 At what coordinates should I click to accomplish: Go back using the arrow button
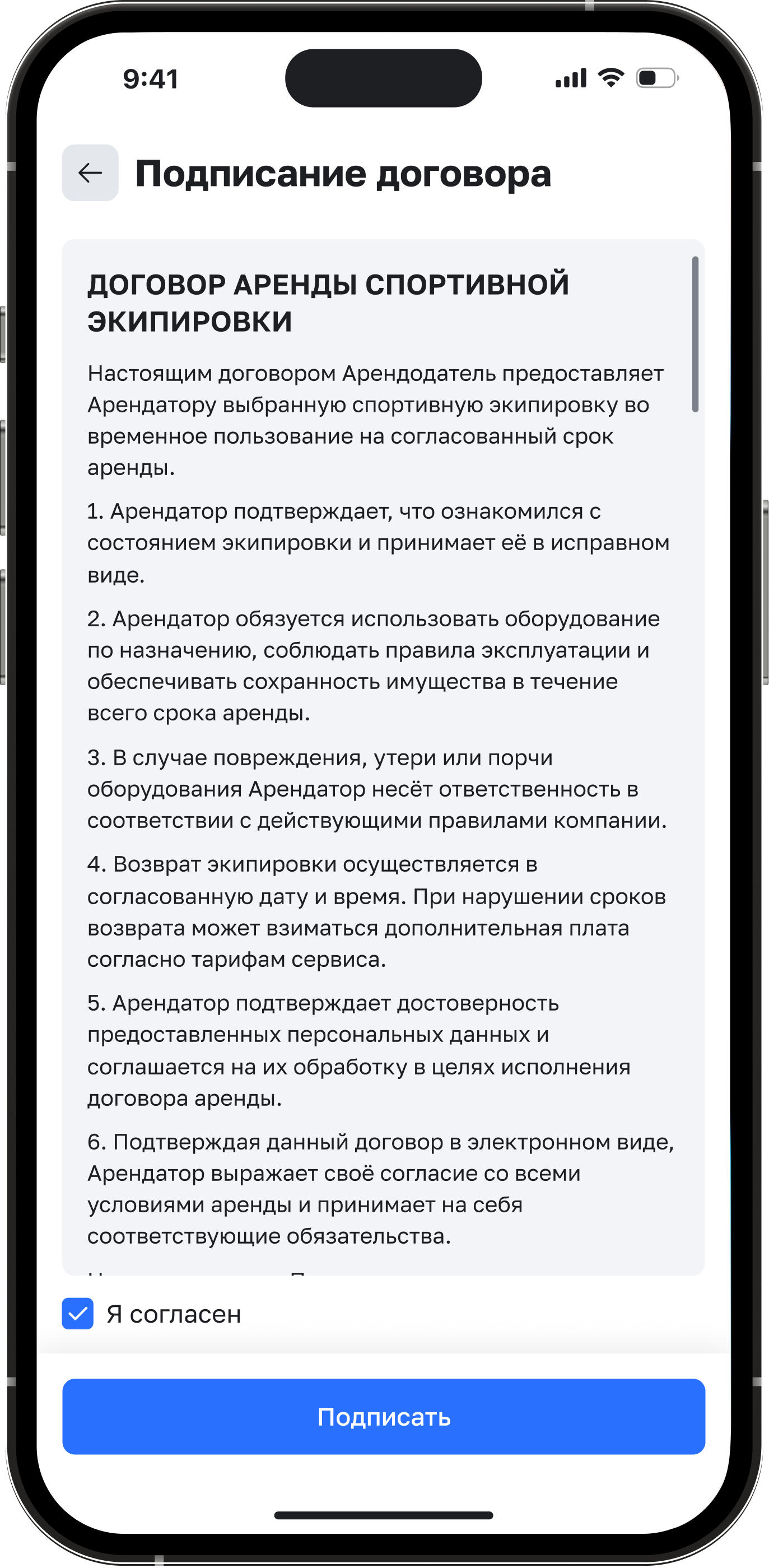tap(90, 173)
